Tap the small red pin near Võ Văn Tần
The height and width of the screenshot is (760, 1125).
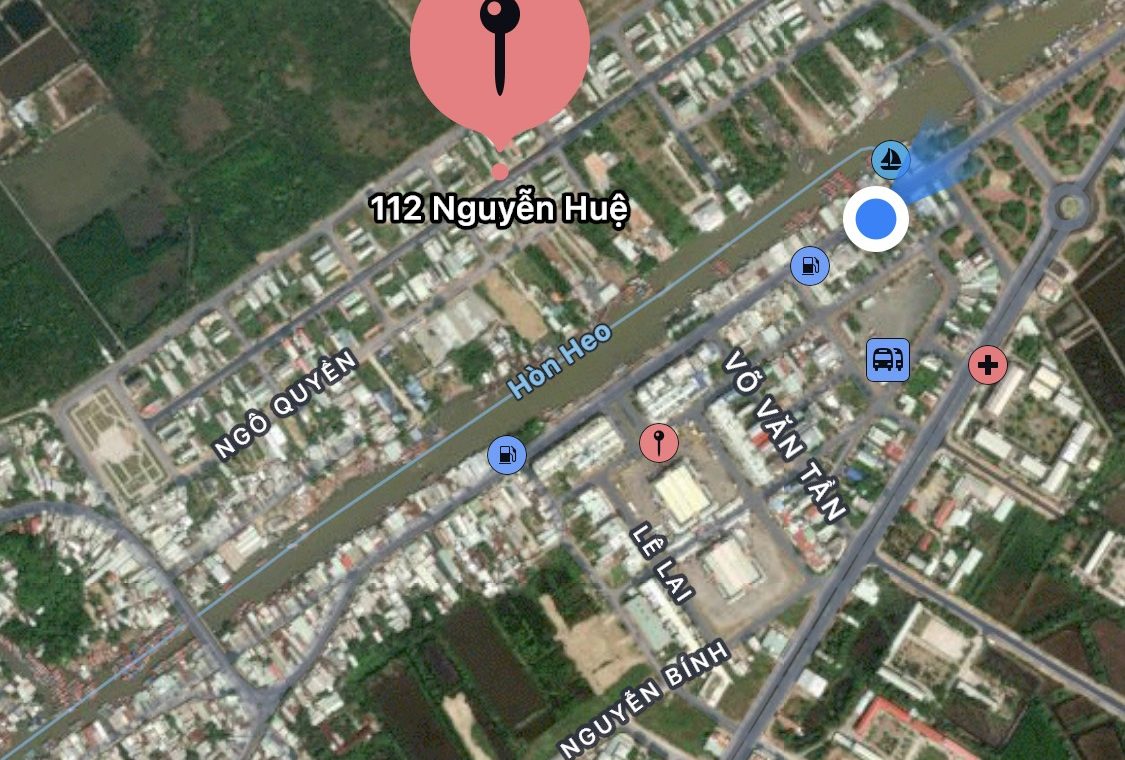pyautogui.click(x=659, y=441)
